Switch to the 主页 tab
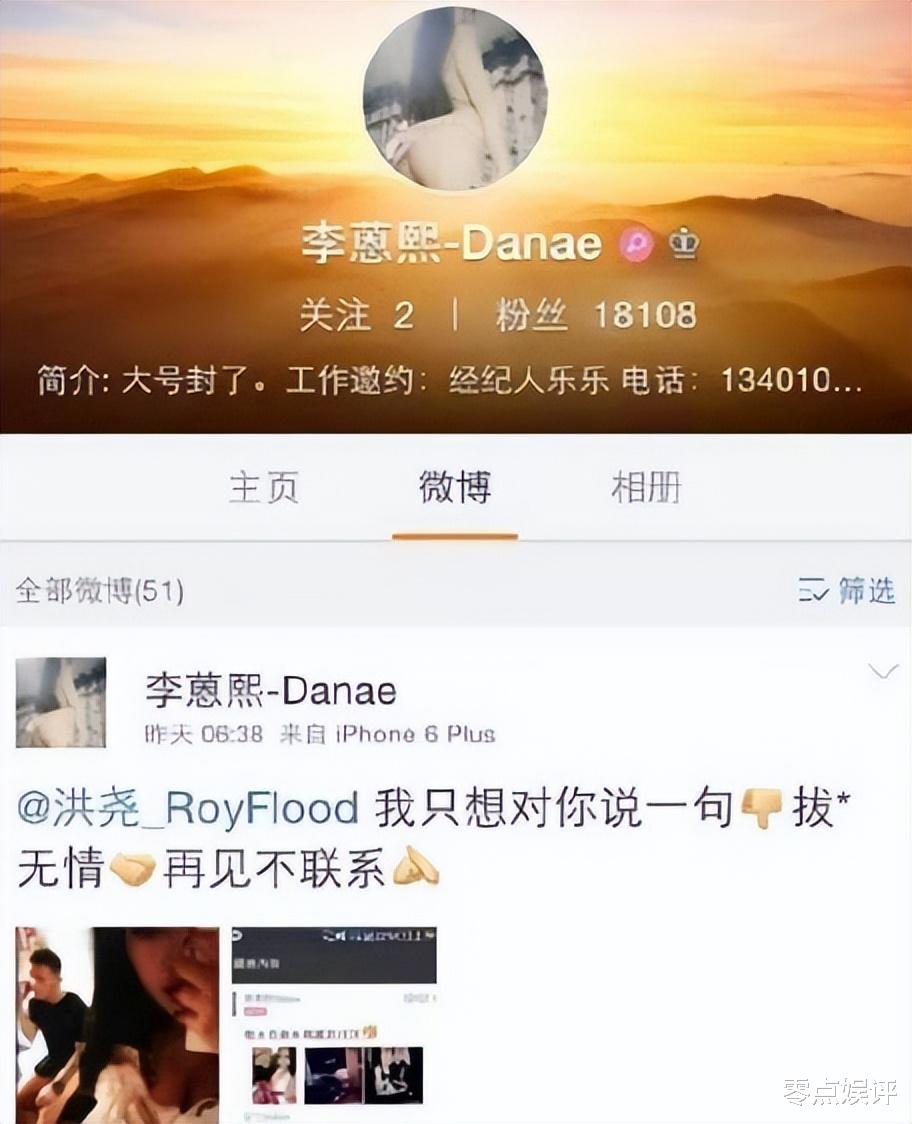This screenshot has width=912, height=1124. pyautogui.click(x=264, y=488)
